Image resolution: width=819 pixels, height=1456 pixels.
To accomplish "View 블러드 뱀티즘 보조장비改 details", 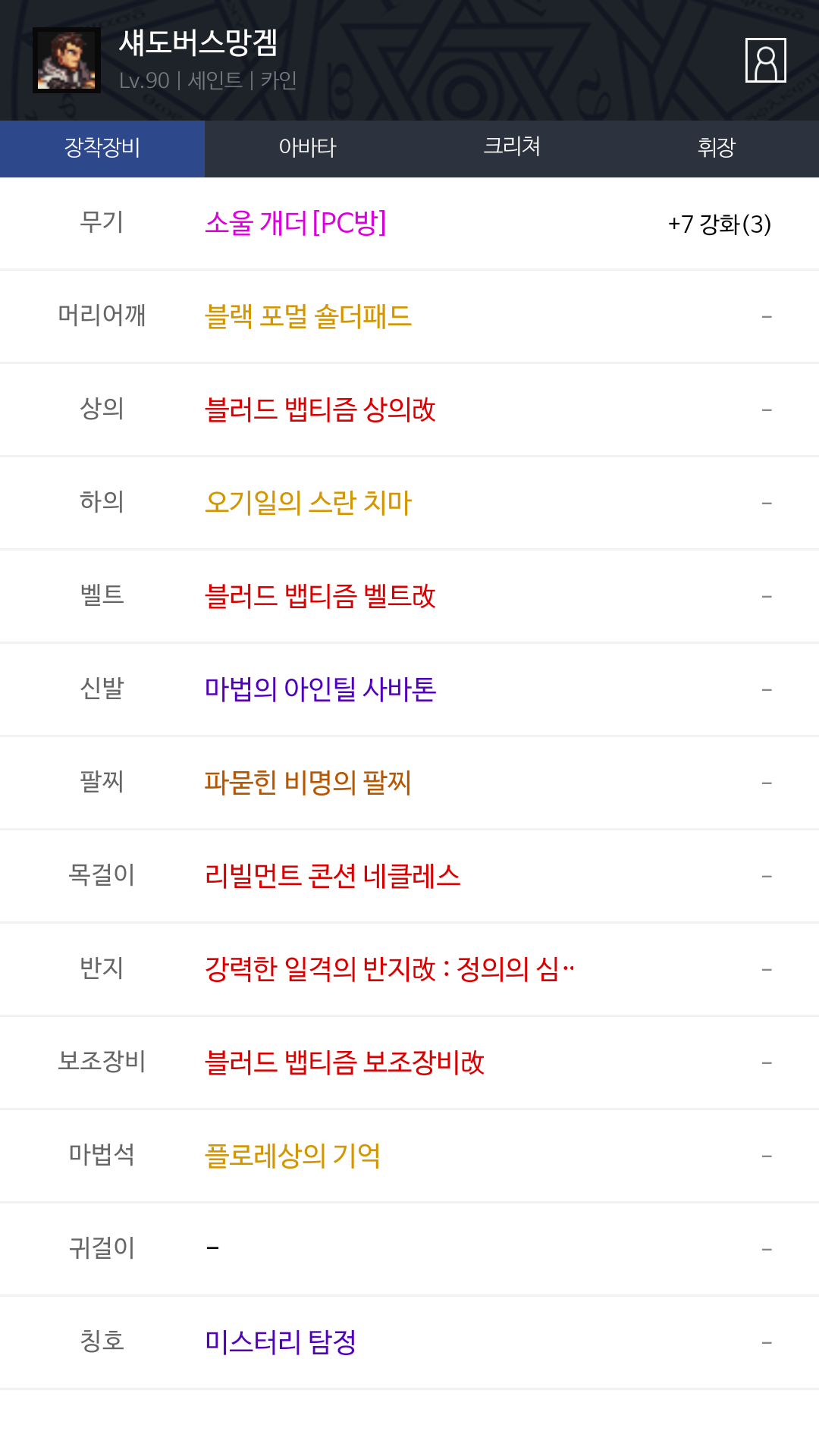I will click(344, 1062).
